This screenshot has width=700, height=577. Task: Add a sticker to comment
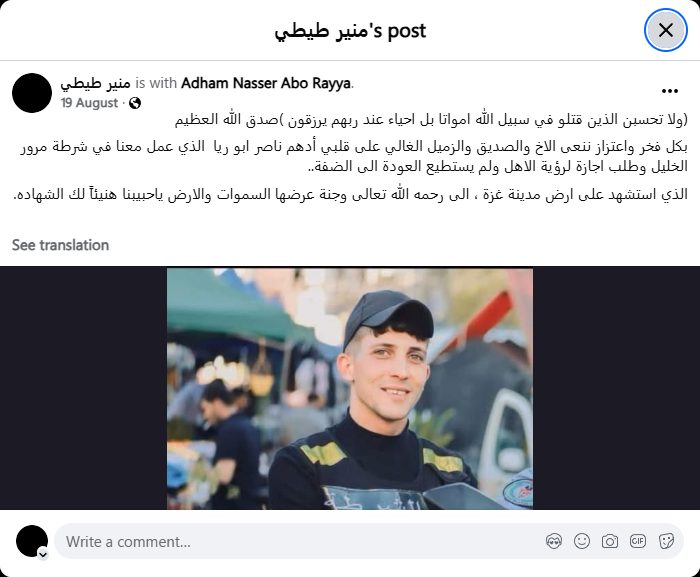[666, 542]
